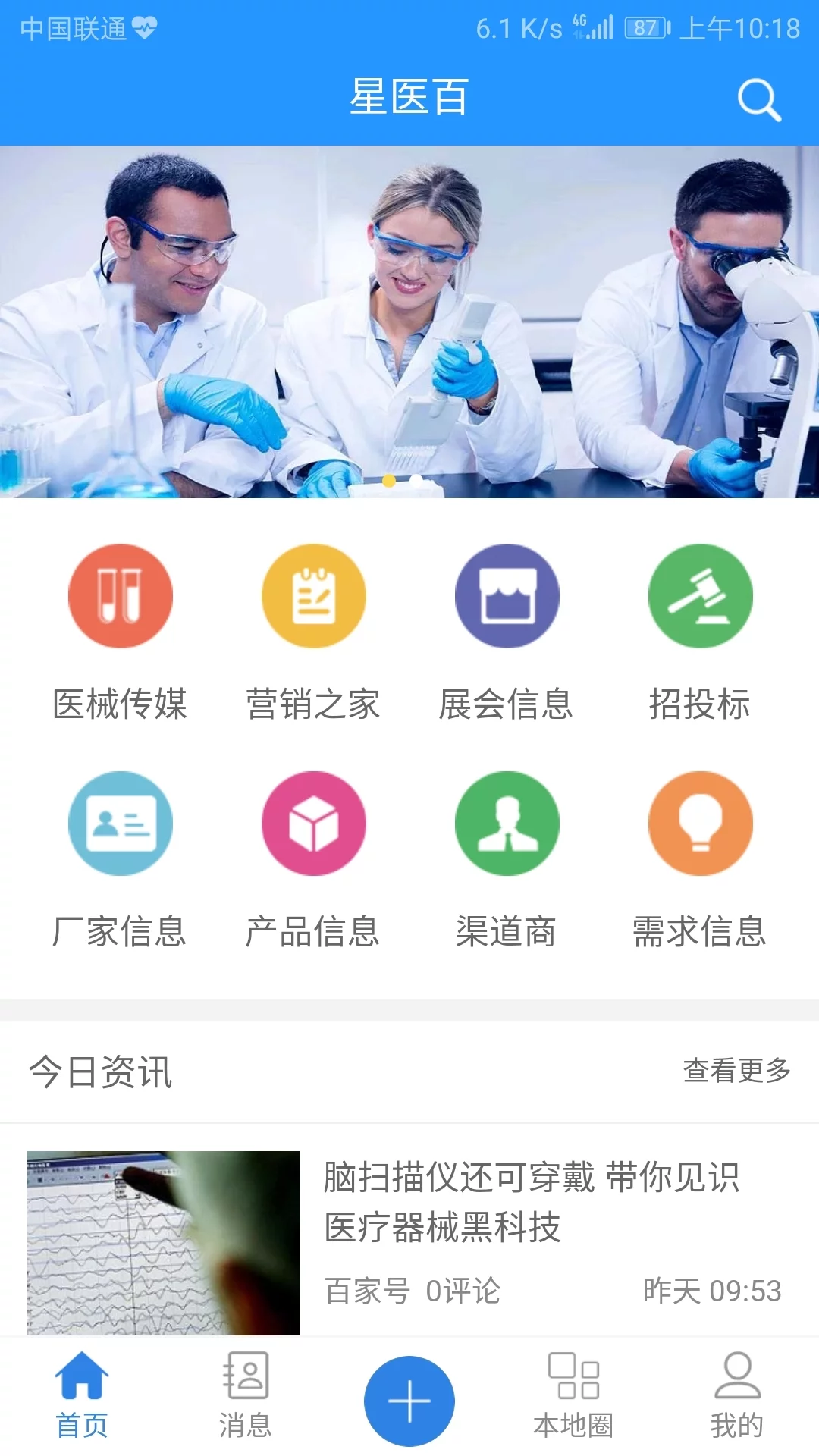
Task: Select the 产品信息 product cube icon
Action: 313,824
